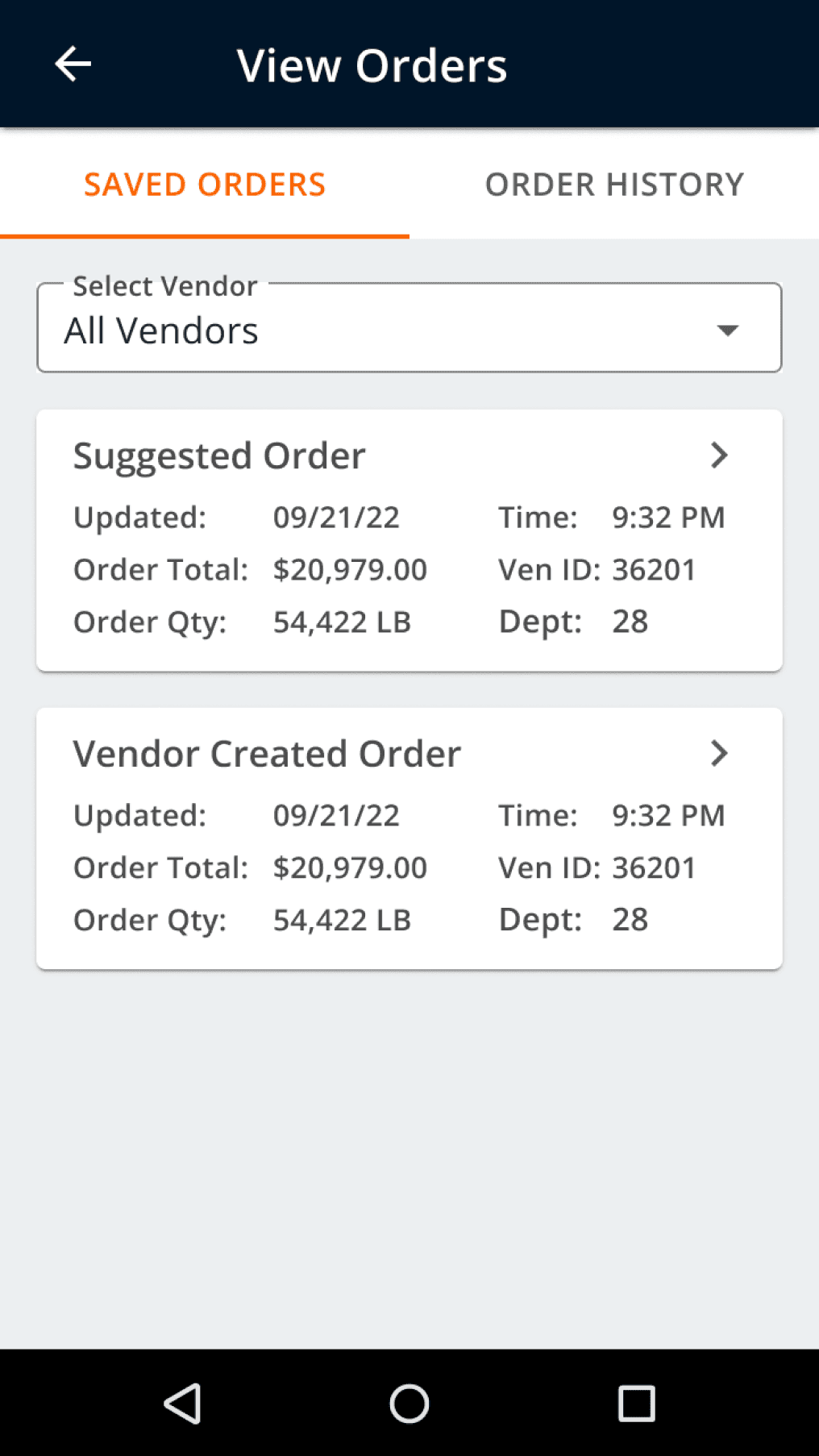Tap the system home button
The height and width of the screenshot is (1456, 819).
tap(409, 1404)
